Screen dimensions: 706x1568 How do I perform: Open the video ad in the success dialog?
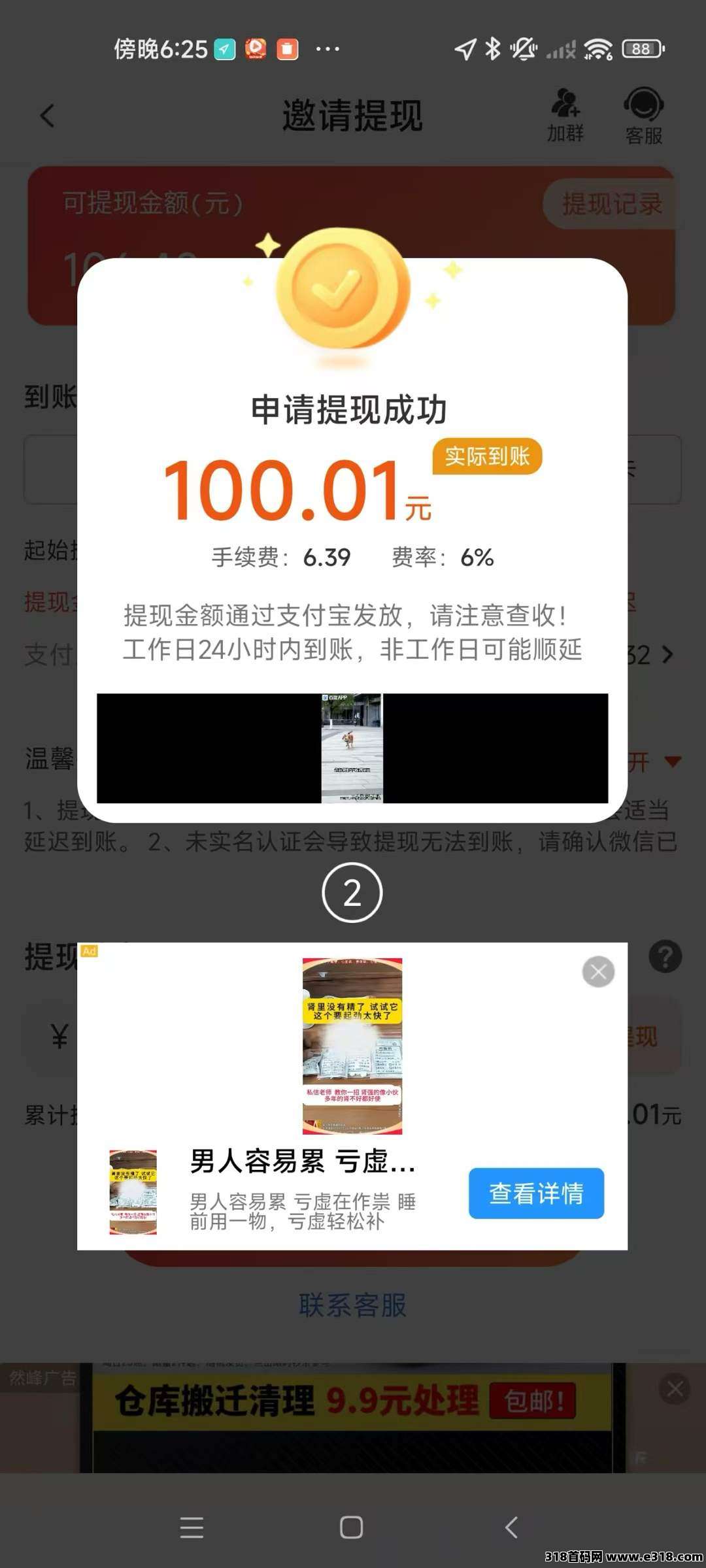point(352,748)
